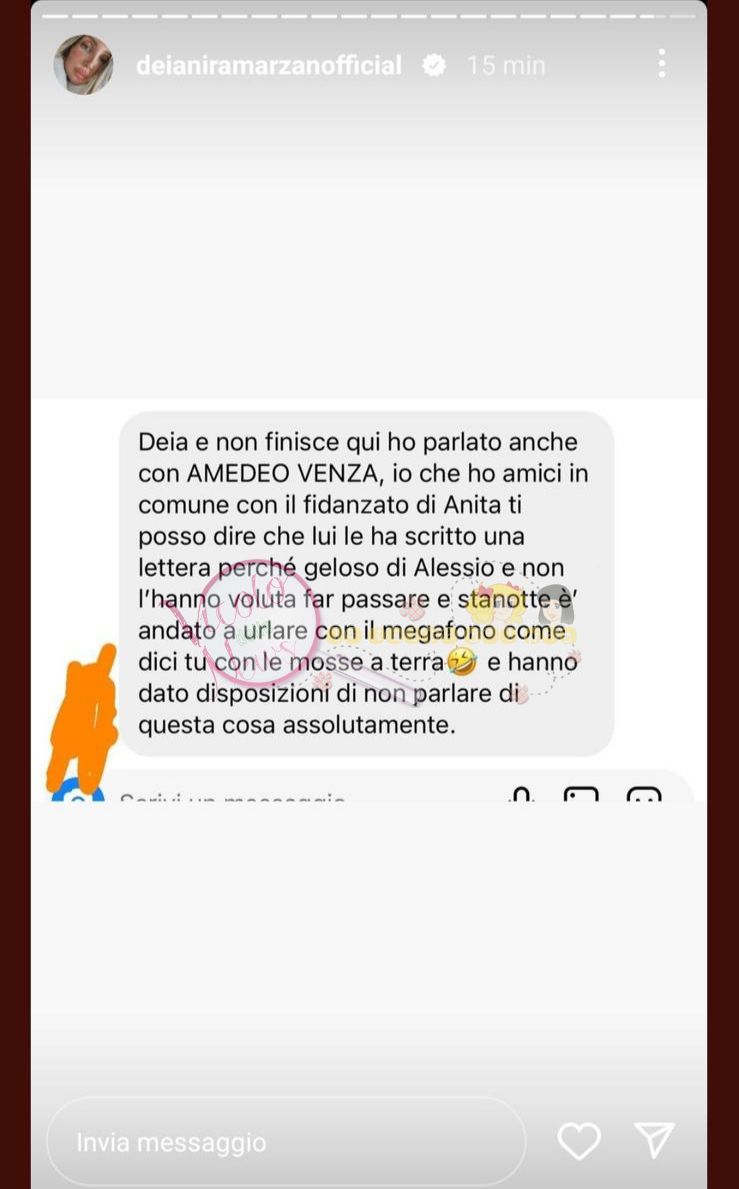The image size is (739, 1189).
Task: Open the deianiramarzanofficial username link
Action: pos(268,66)
